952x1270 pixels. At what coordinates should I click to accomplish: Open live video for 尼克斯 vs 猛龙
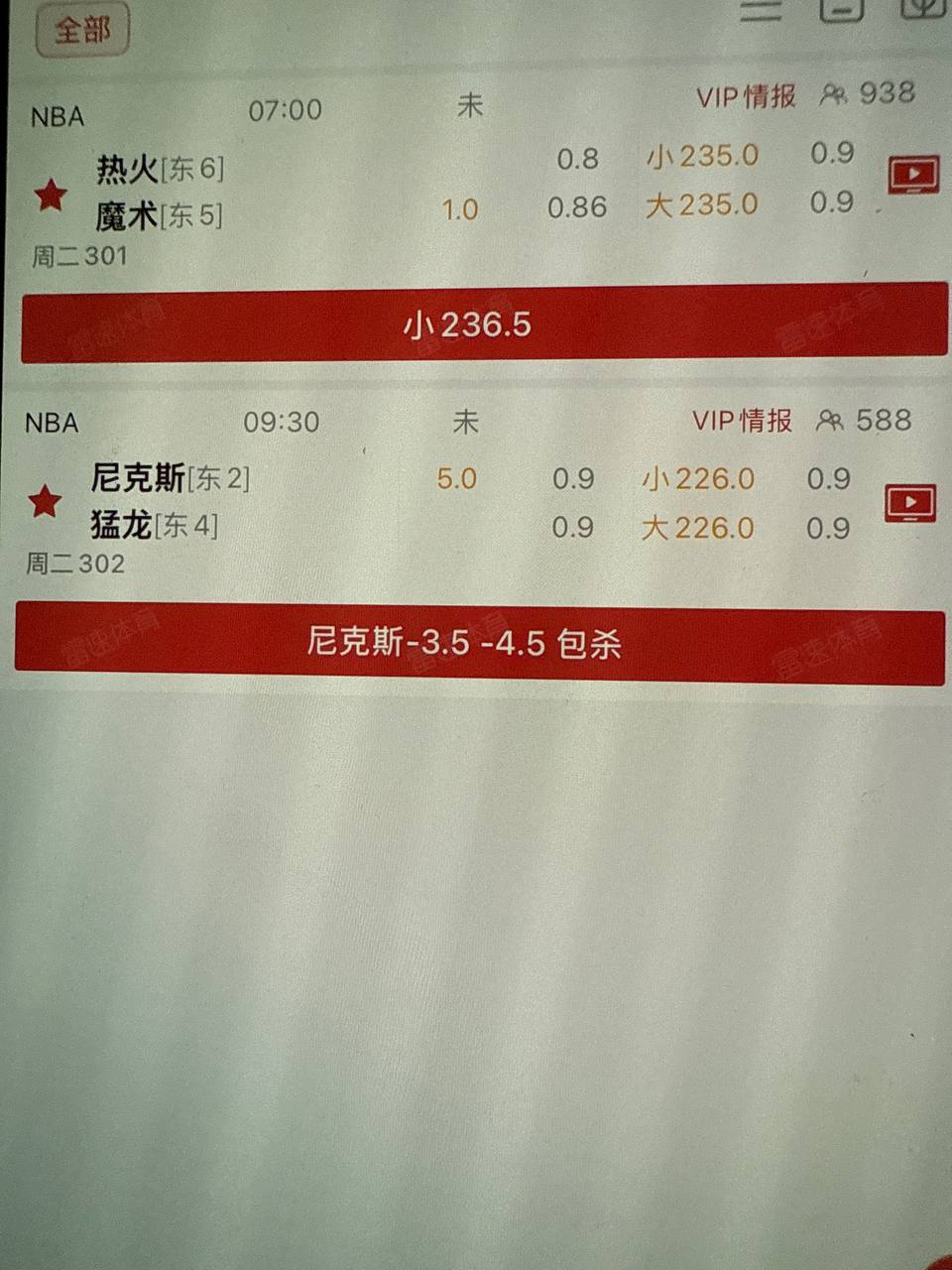pyautogui.click(x=909, y=503)
